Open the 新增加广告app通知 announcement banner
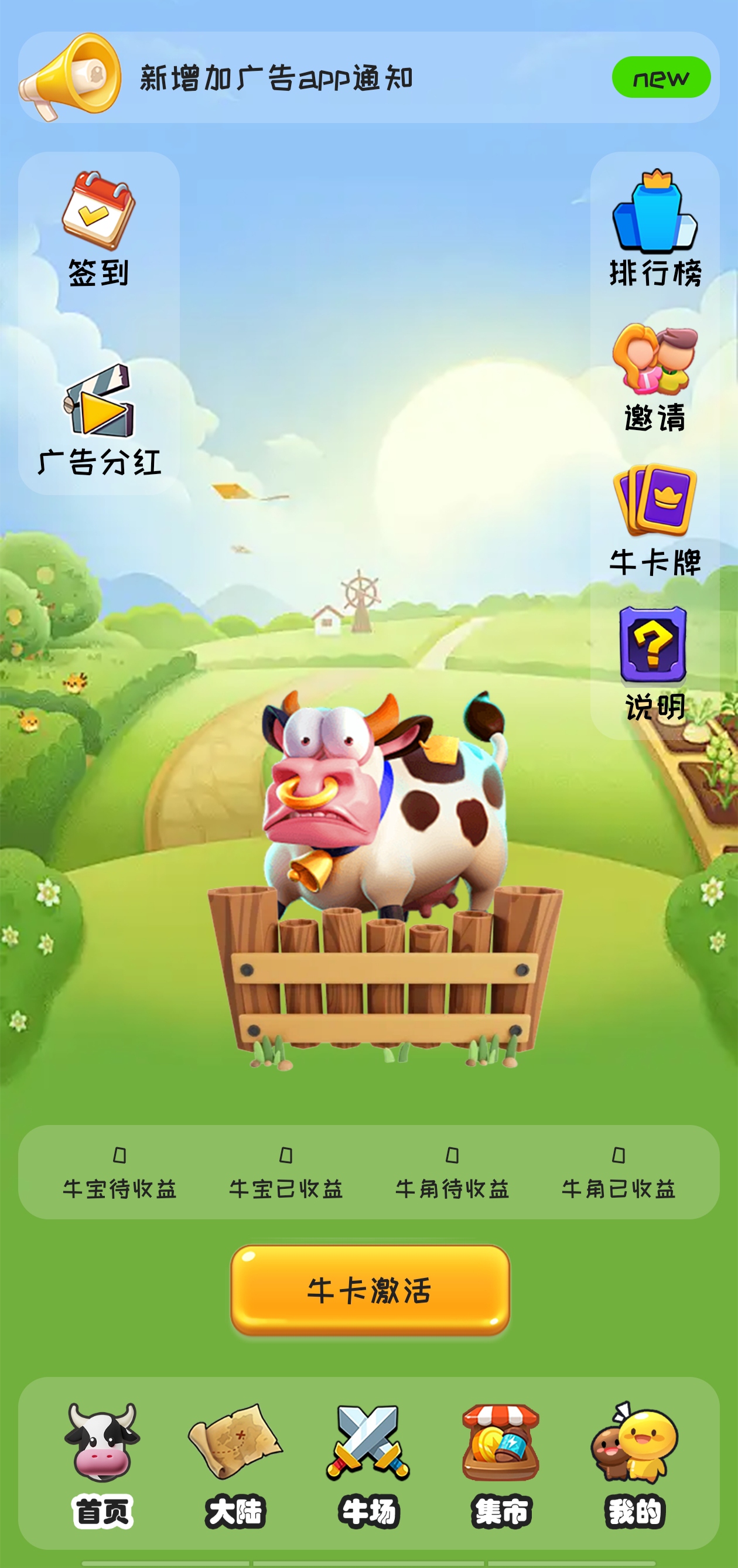Viewport: 738px width, 1568px height. [368, 77]
